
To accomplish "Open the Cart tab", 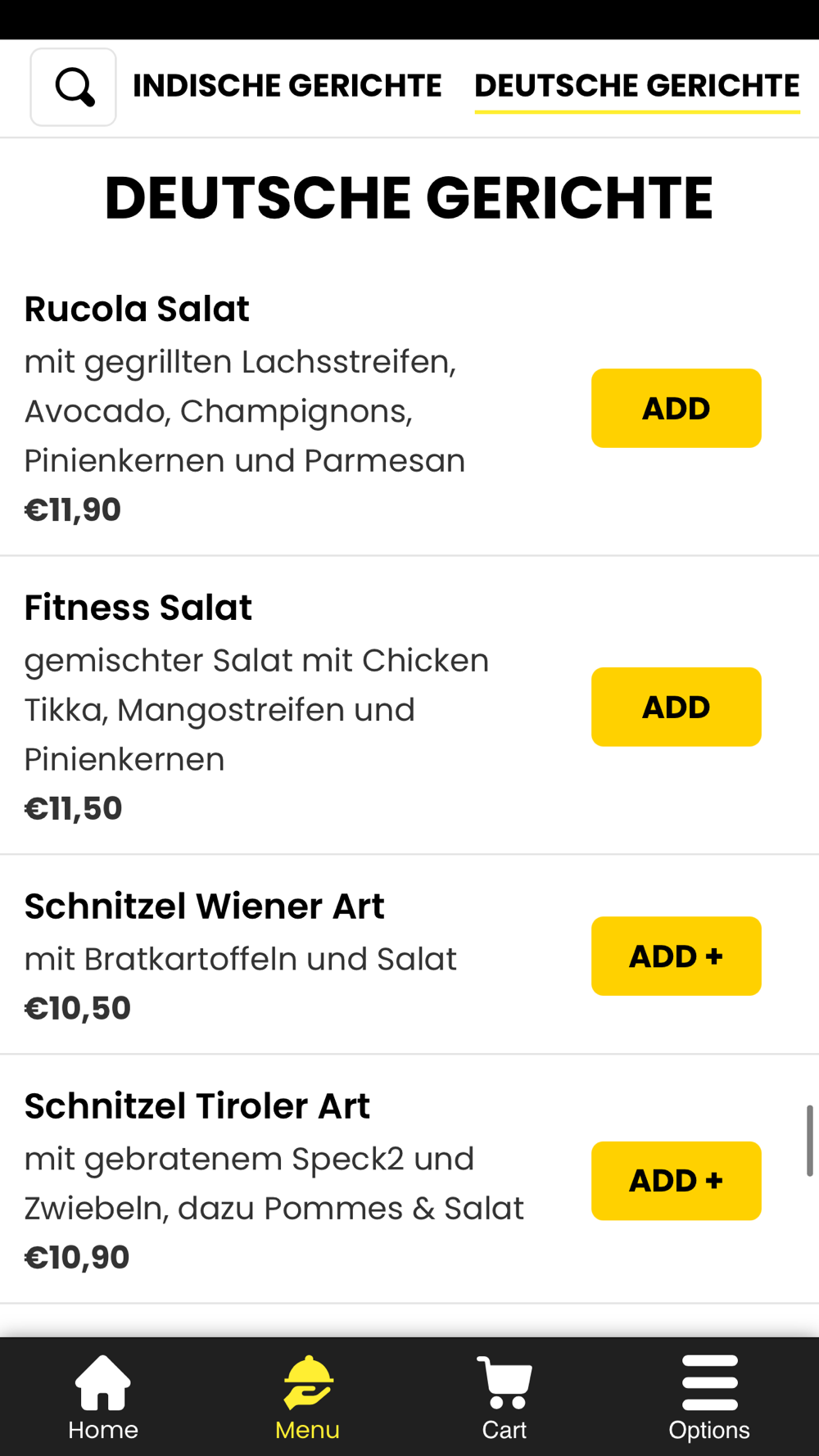I will coord(505,1398).
